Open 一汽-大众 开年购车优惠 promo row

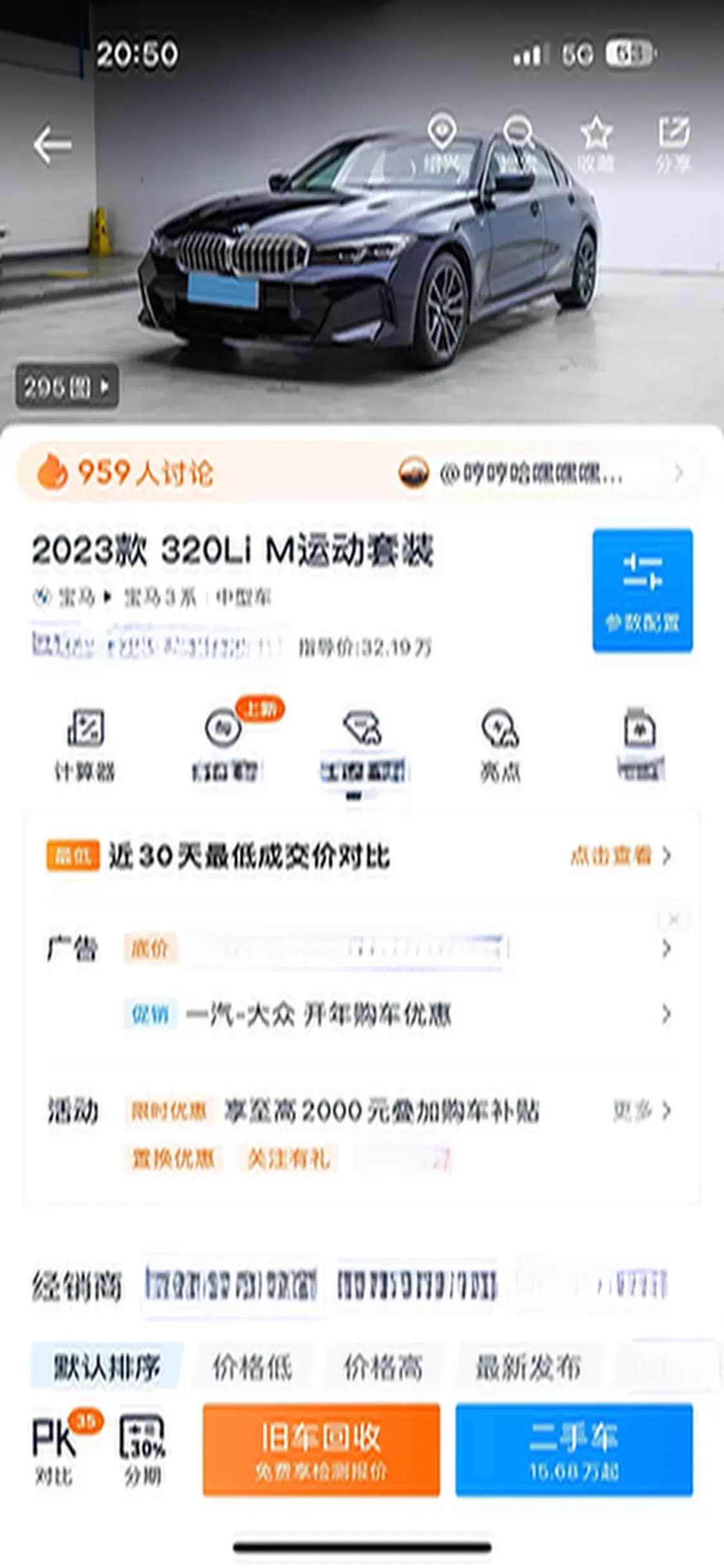point(319,1015)
